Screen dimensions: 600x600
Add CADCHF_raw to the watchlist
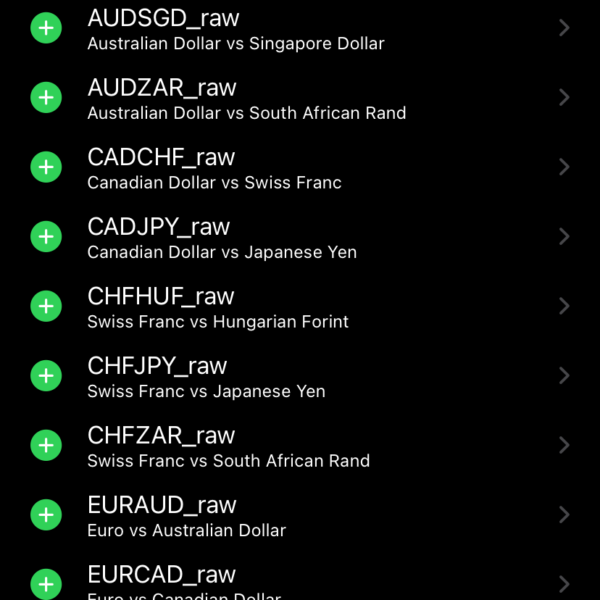(46, 167)
